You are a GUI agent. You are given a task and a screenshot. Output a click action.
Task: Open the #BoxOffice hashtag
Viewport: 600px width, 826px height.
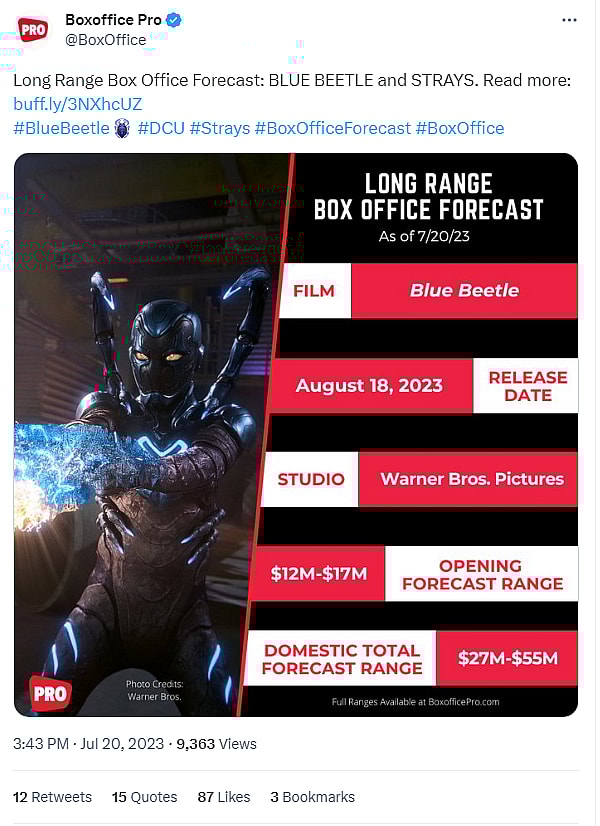tap(460, 128)
